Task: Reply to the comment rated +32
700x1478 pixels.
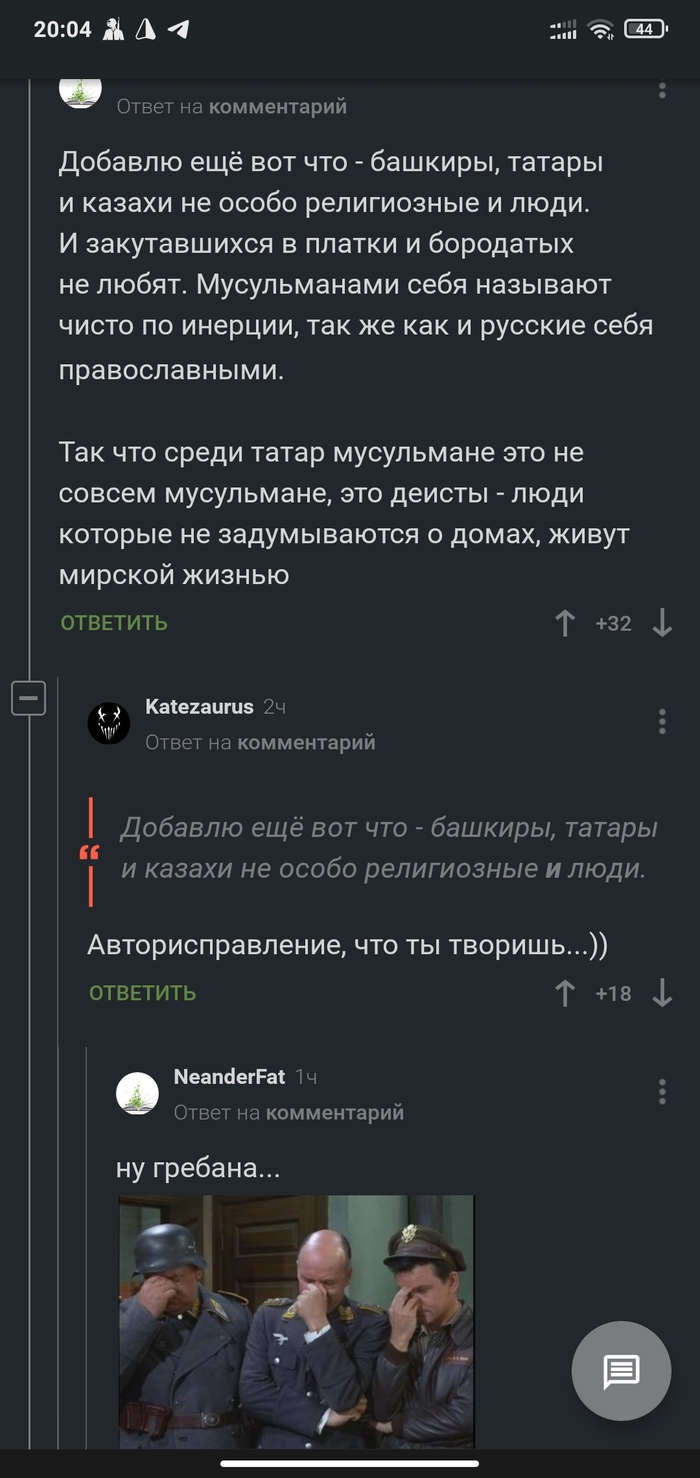Action: pyautogui.click(x=114, y=623)
